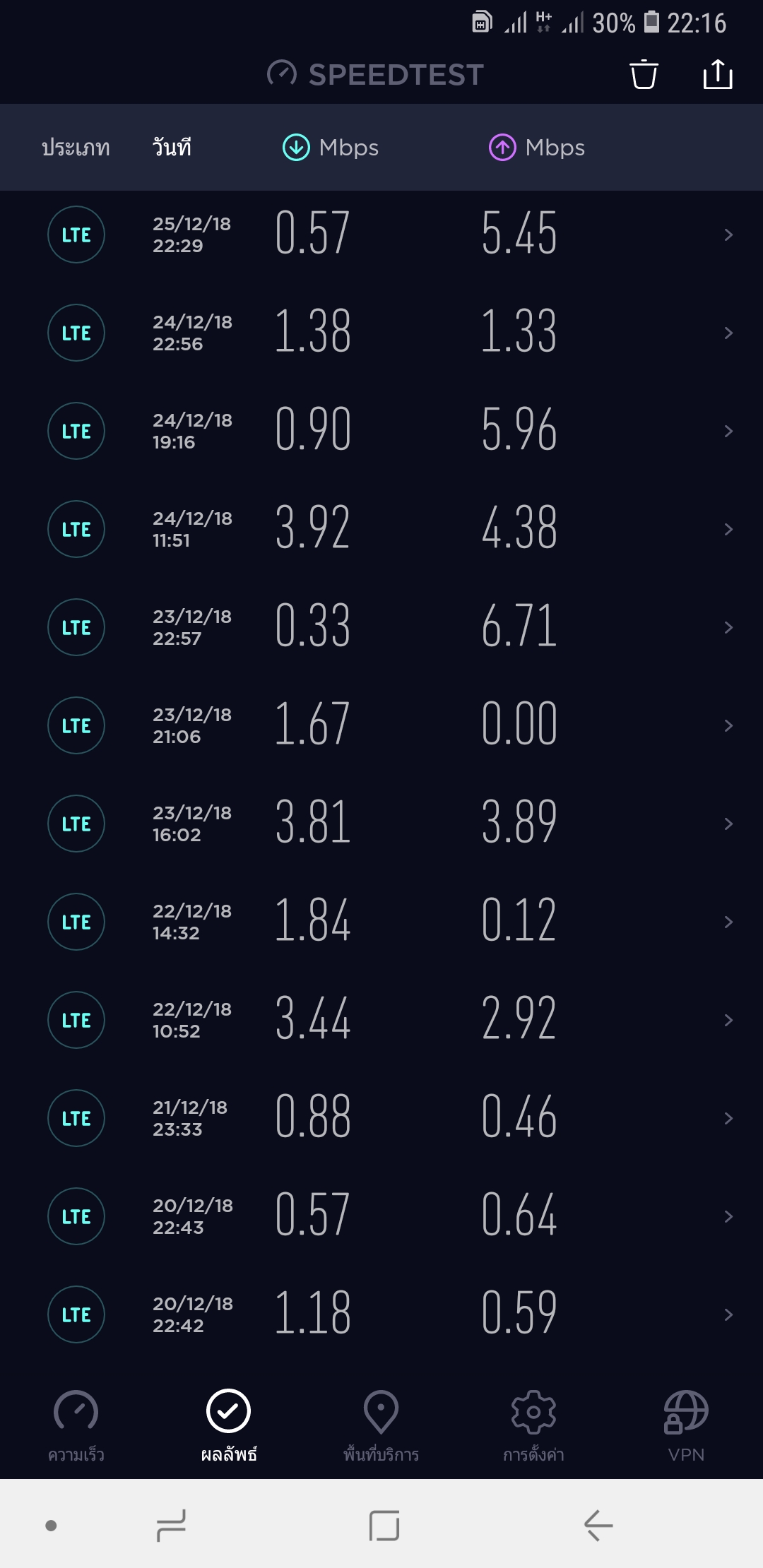Sort results by วันที่ date column
This screenshot has height=1568, width=763.
pos(172,148)
